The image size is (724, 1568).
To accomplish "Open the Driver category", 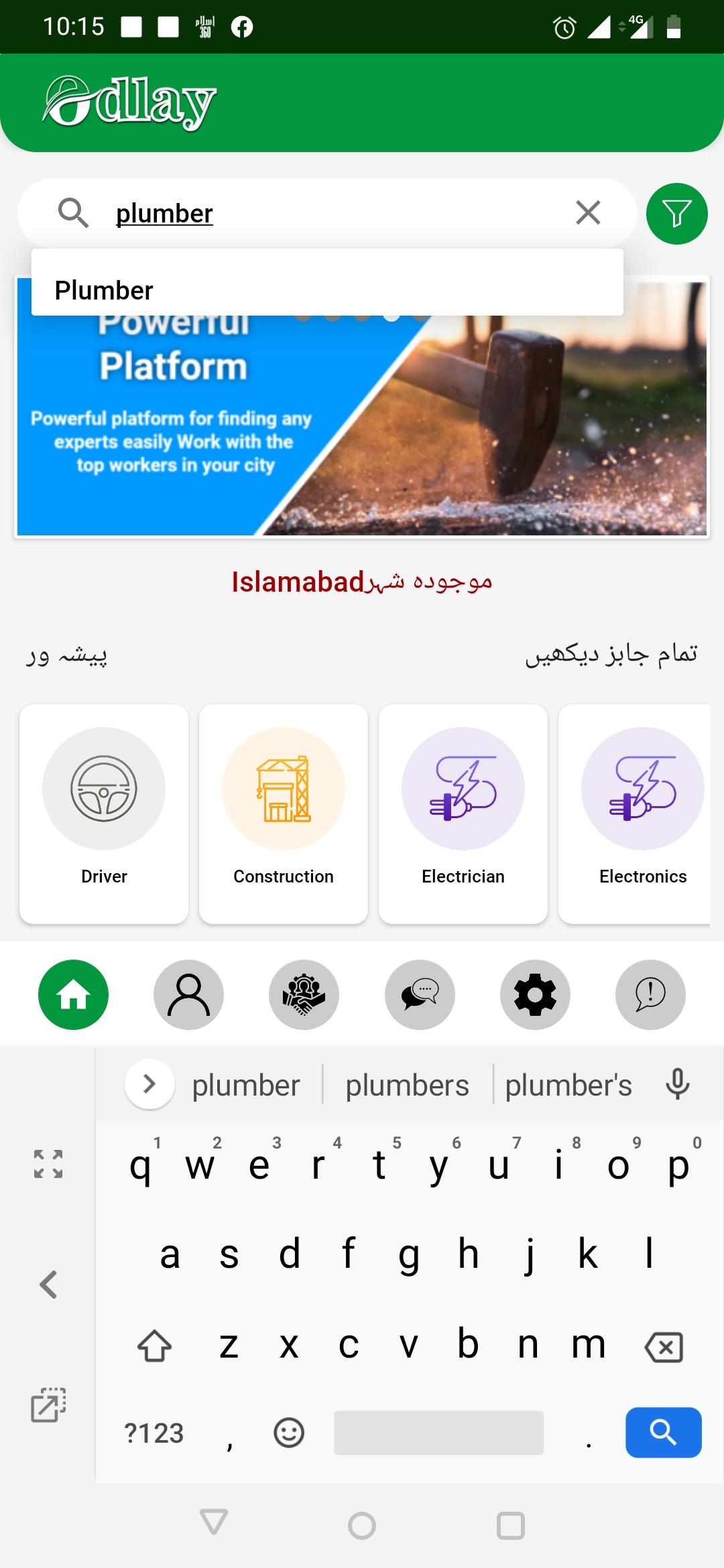I will pos(104,813).
